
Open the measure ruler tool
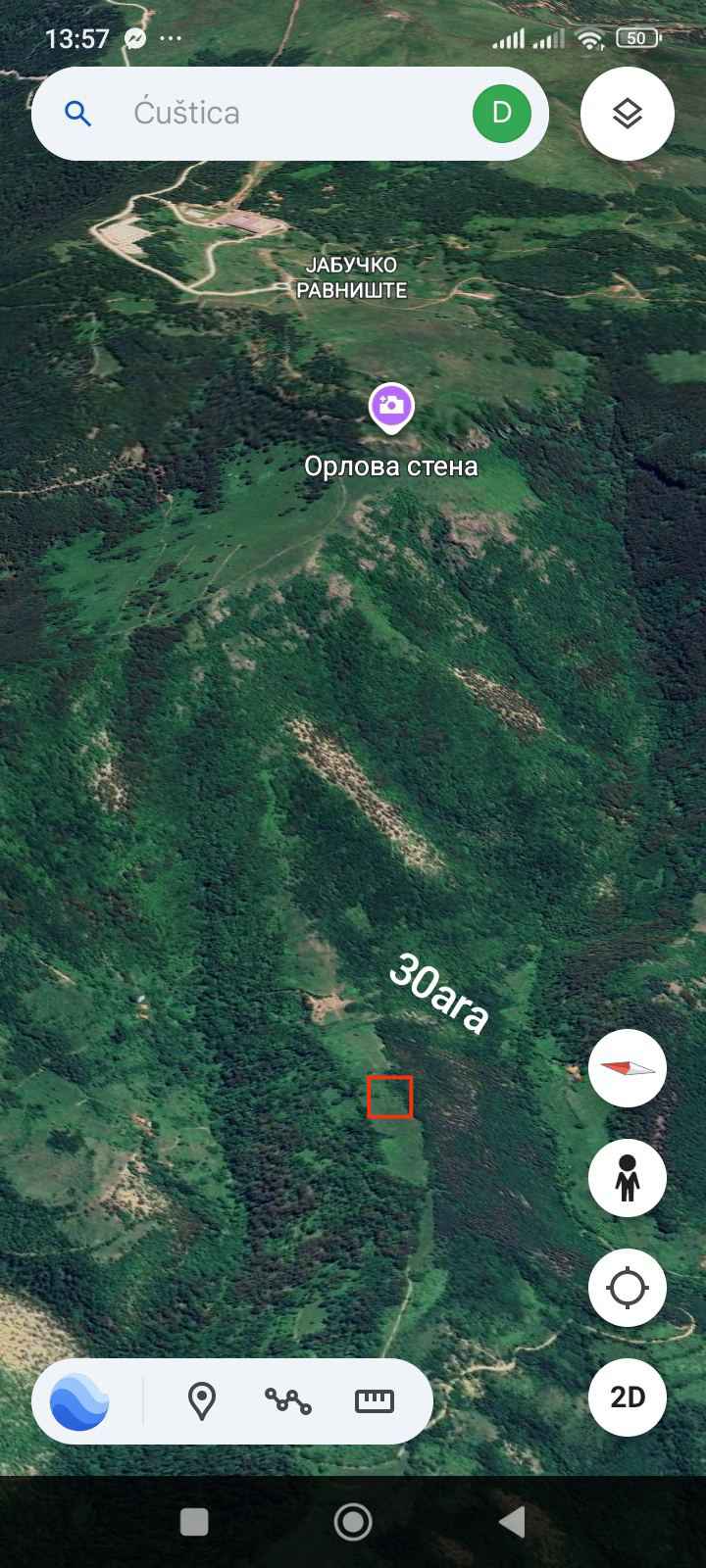374,1402
